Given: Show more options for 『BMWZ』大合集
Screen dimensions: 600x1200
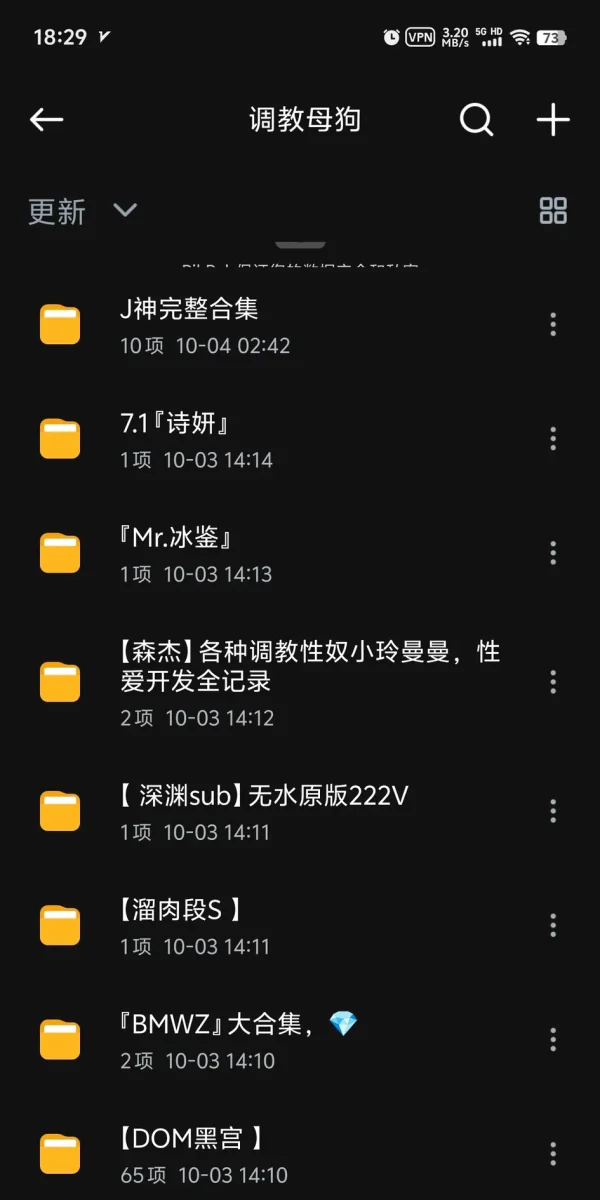Looking at the screenshot, I should click(x=553, y=1040).
